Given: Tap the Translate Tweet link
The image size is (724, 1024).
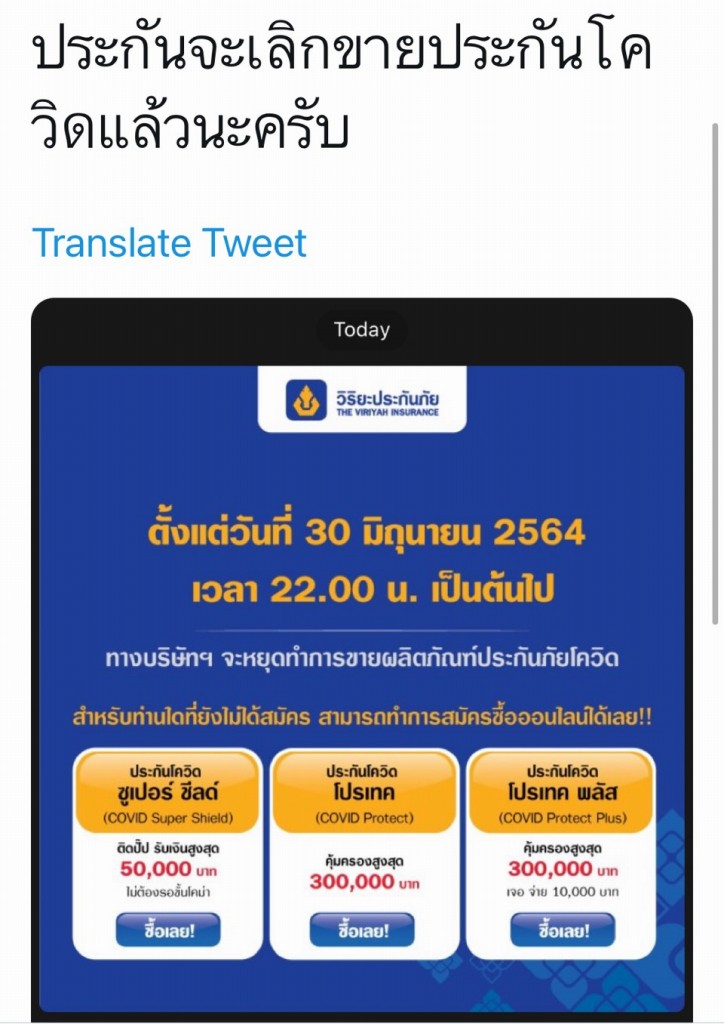Looking at the screenshot, I should 170,243.
